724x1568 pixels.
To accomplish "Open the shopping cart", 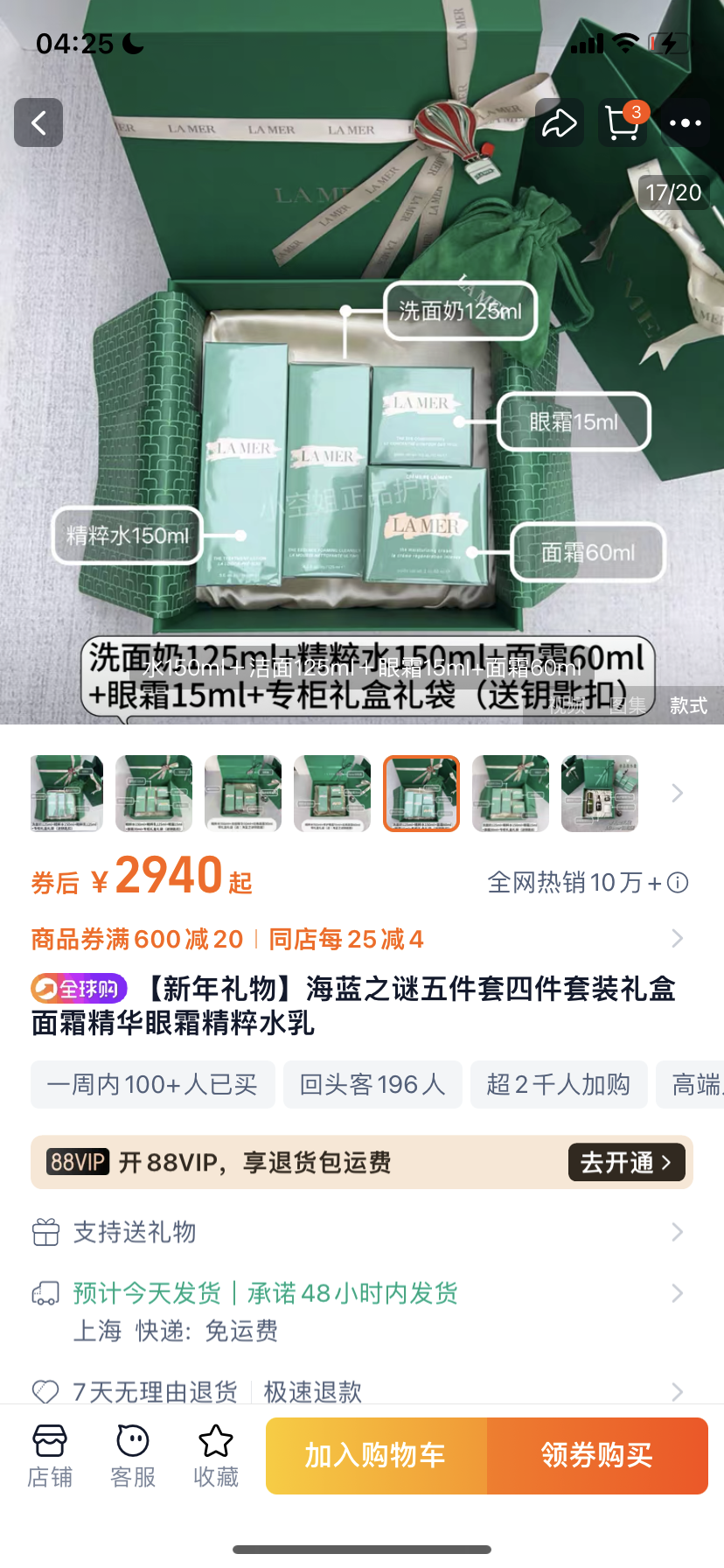I will 622,123.
